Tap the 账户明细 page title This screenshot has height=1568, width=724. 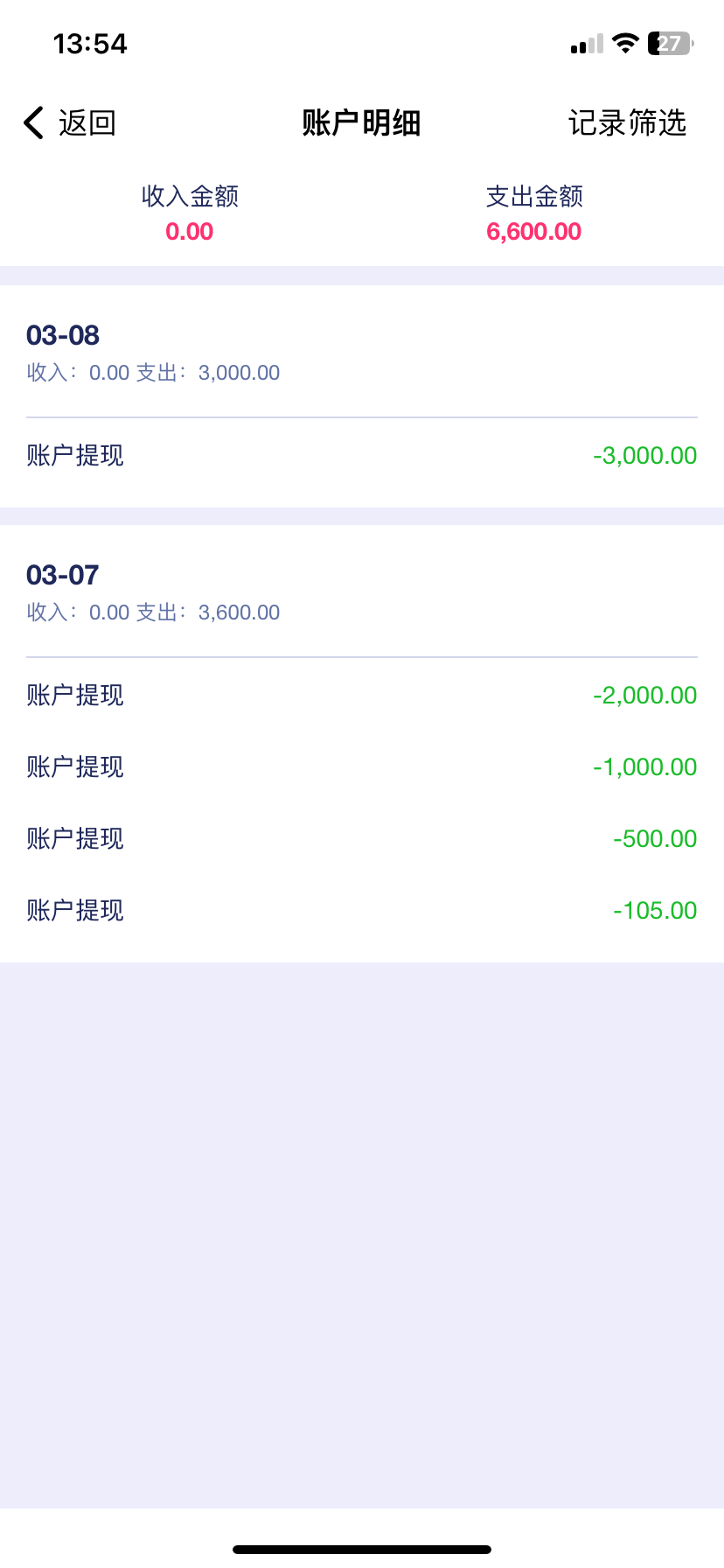[362, 122]
